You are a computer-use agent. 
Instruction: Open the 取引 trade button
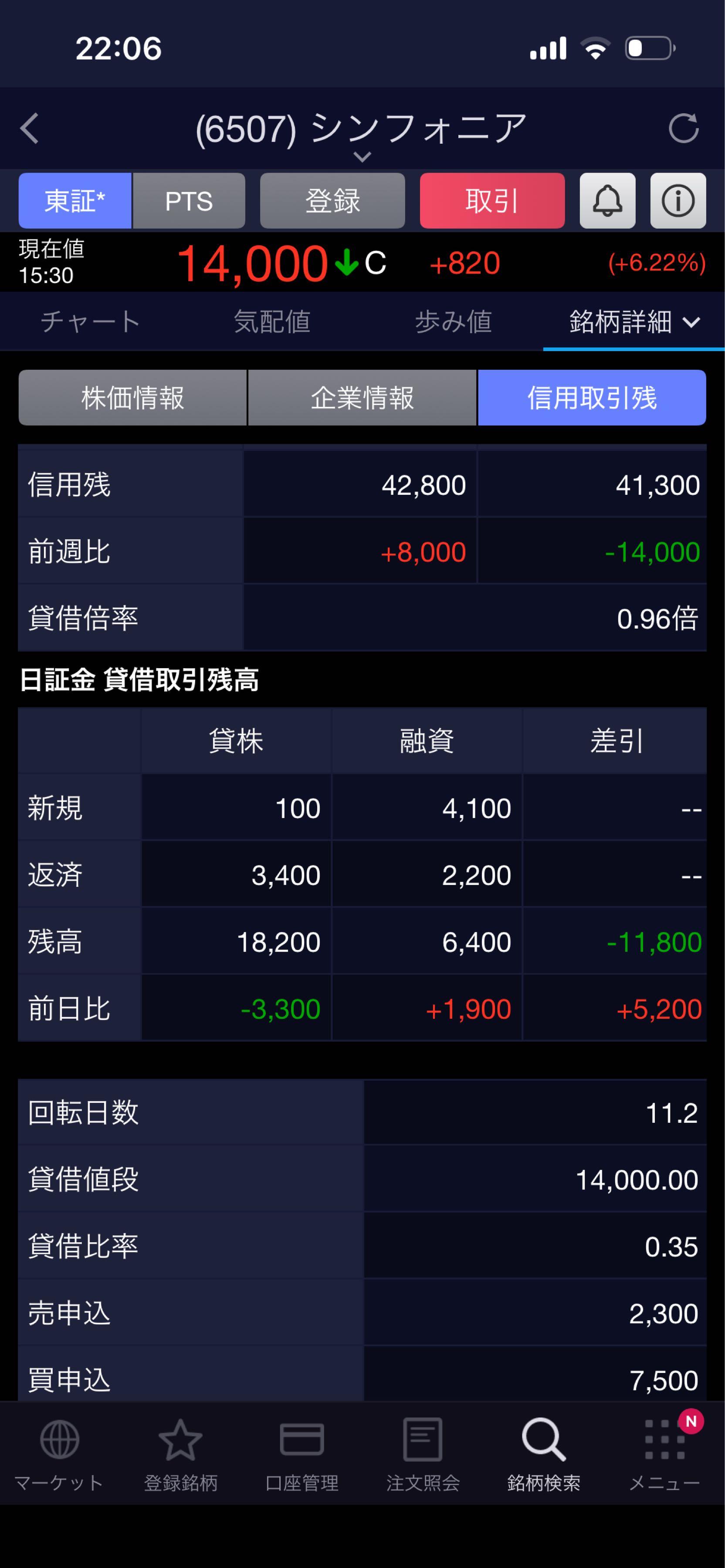click(x=492, y=201)
